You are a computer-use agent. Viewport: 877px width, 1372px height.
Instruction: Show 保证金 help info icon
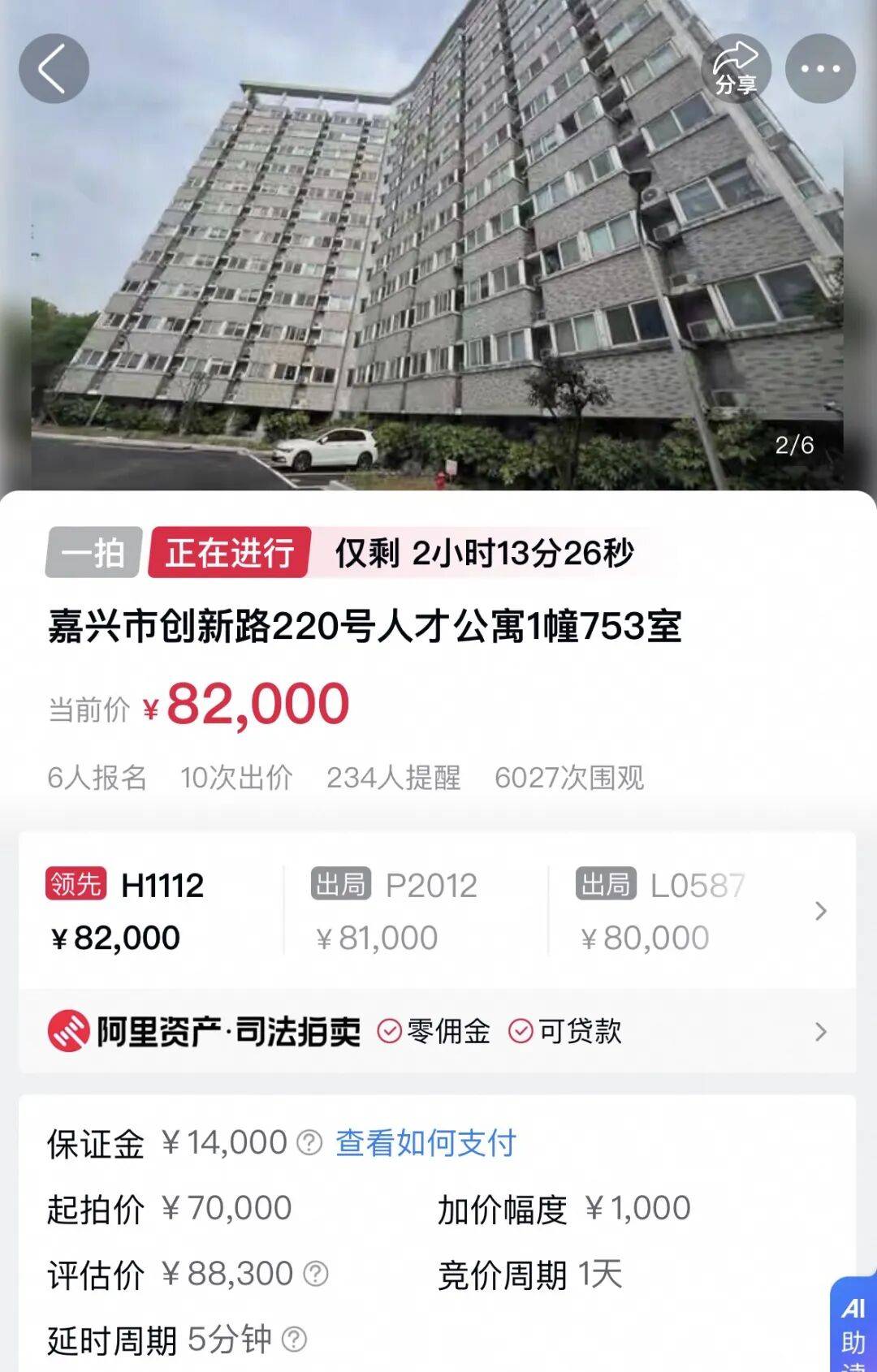(x=309, y=1143)
